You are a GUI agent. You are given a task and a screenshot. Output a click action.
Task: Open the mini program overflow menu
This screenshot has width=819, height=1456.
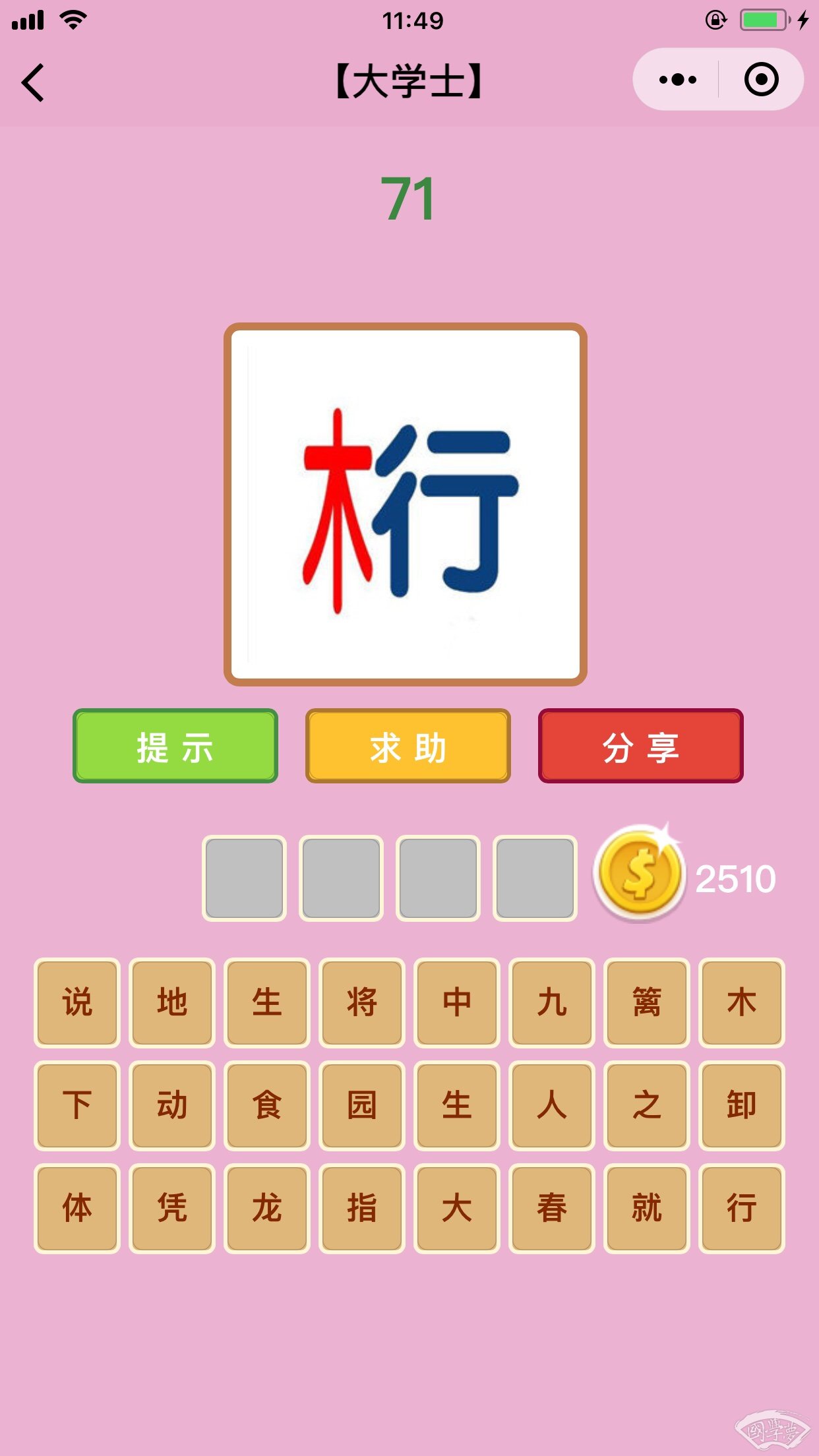tap(677, 80)
